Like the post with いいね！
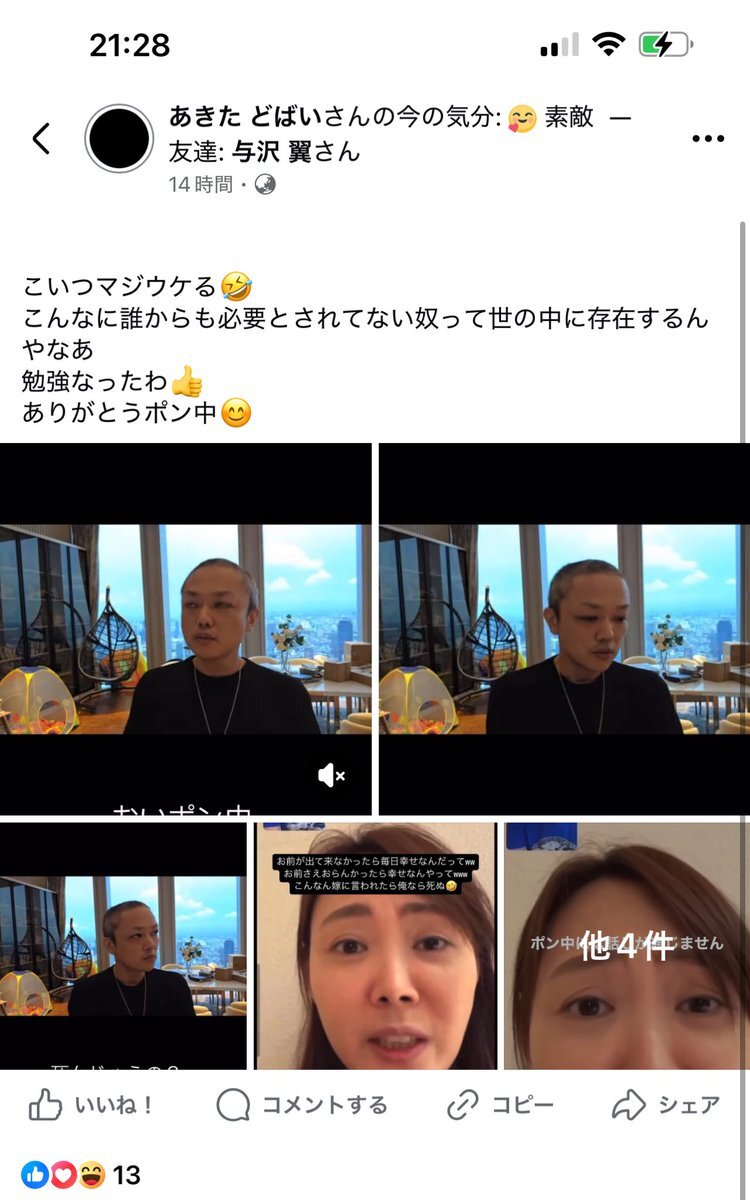 coord(92,1105)
